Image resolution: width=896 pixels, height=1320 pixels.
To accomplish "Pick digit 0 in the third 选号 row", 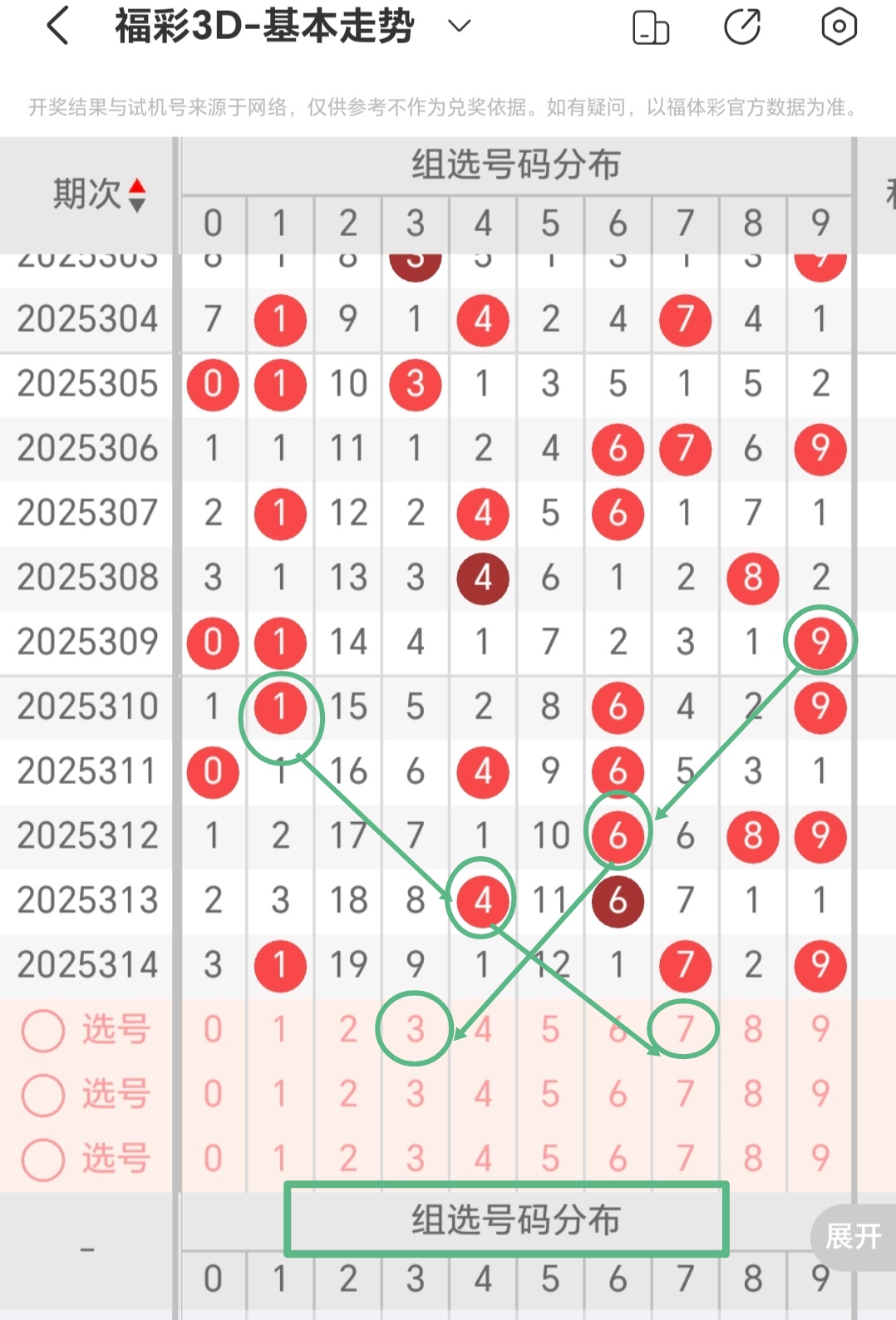I will coord(214,1160).
